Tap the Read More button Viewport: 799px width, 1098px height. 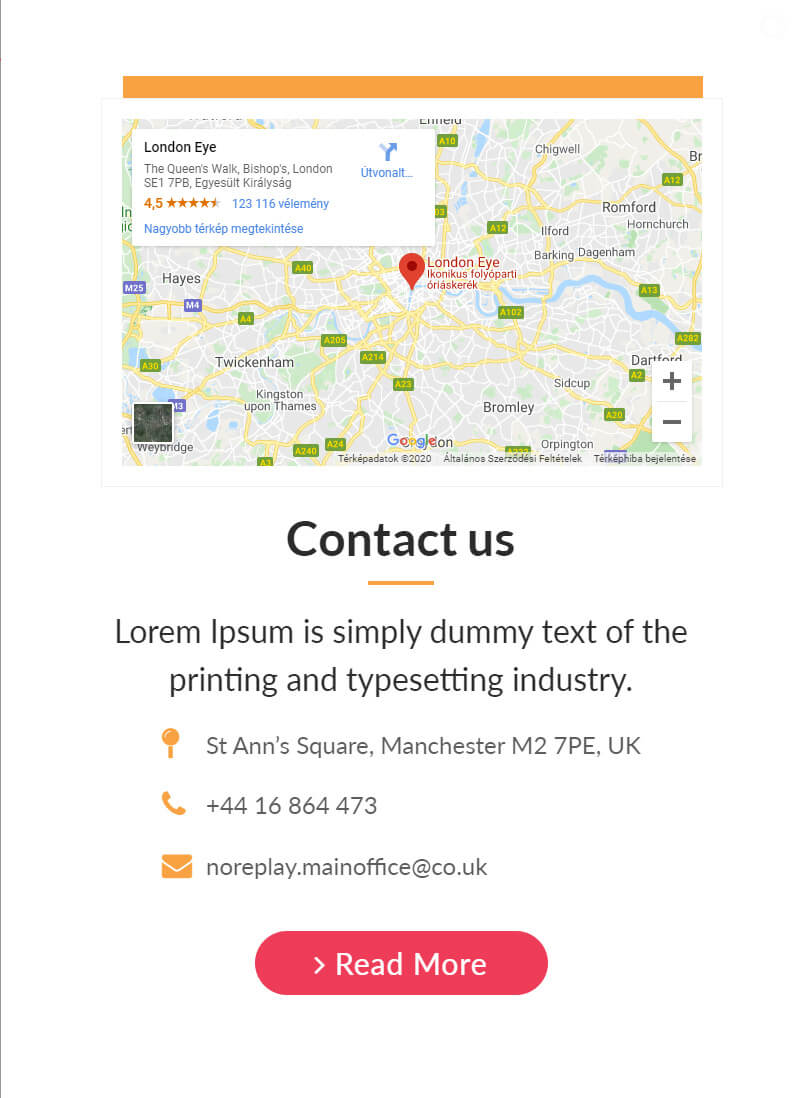tap(401, 963)
